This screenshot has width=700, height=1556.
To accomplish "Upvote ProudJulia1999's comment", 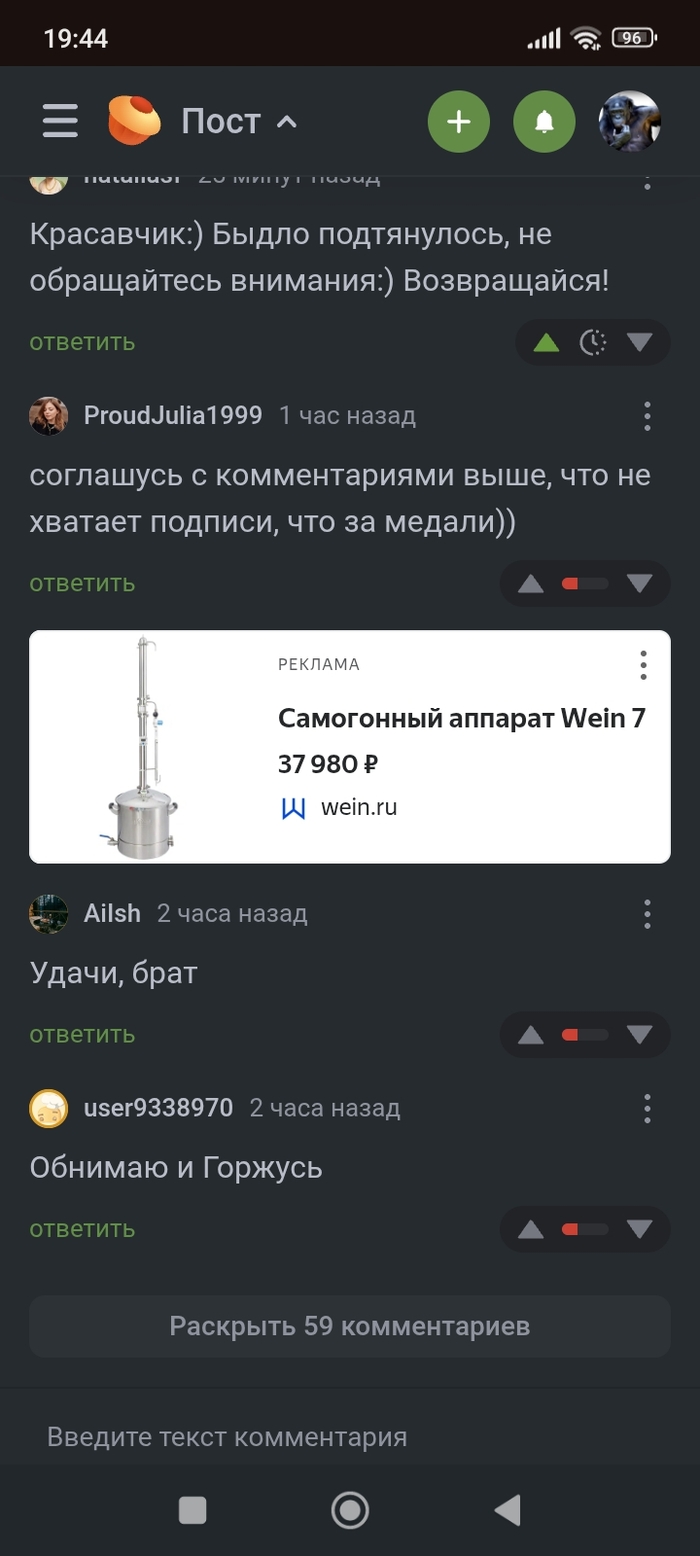I will [531, 584].
